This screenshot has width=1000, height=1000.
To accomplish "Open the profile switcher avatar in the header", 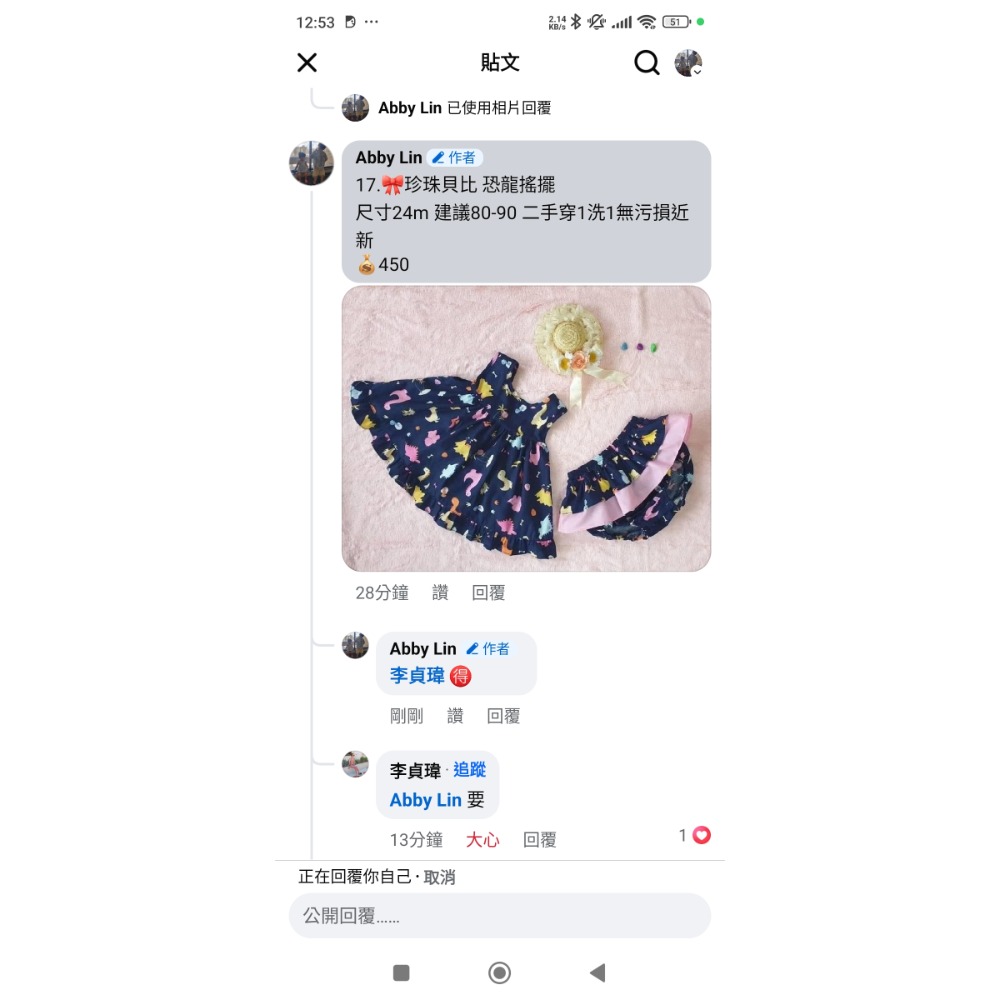I will pos(688,63).
